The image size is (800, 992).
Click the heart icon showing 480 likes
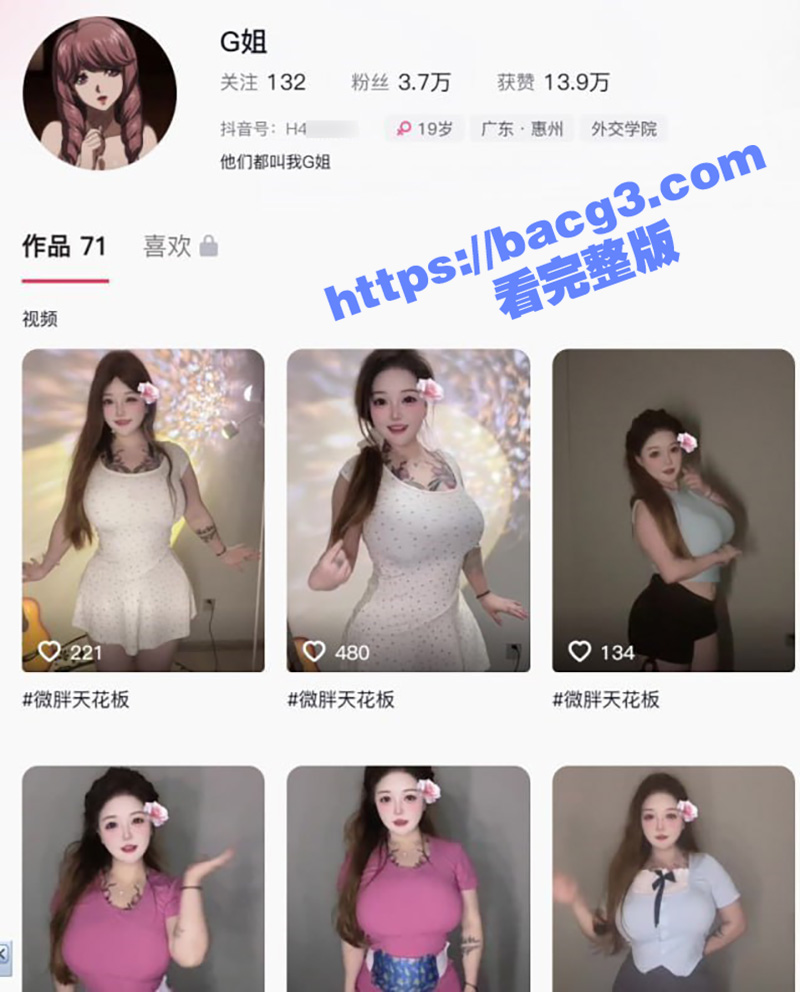pos(313,653)
